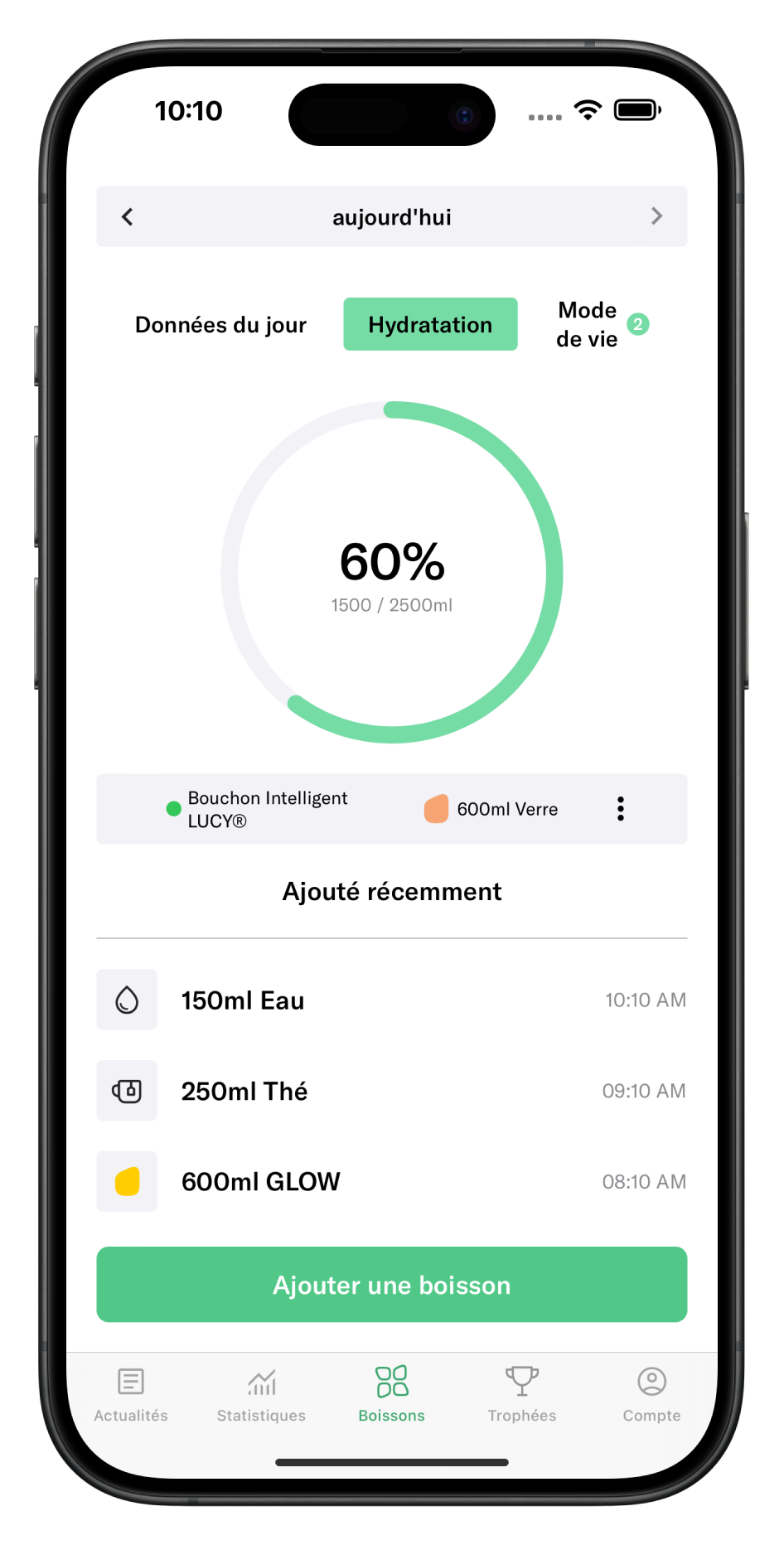Open the 250ml Thé entry

click(391, 1091)
